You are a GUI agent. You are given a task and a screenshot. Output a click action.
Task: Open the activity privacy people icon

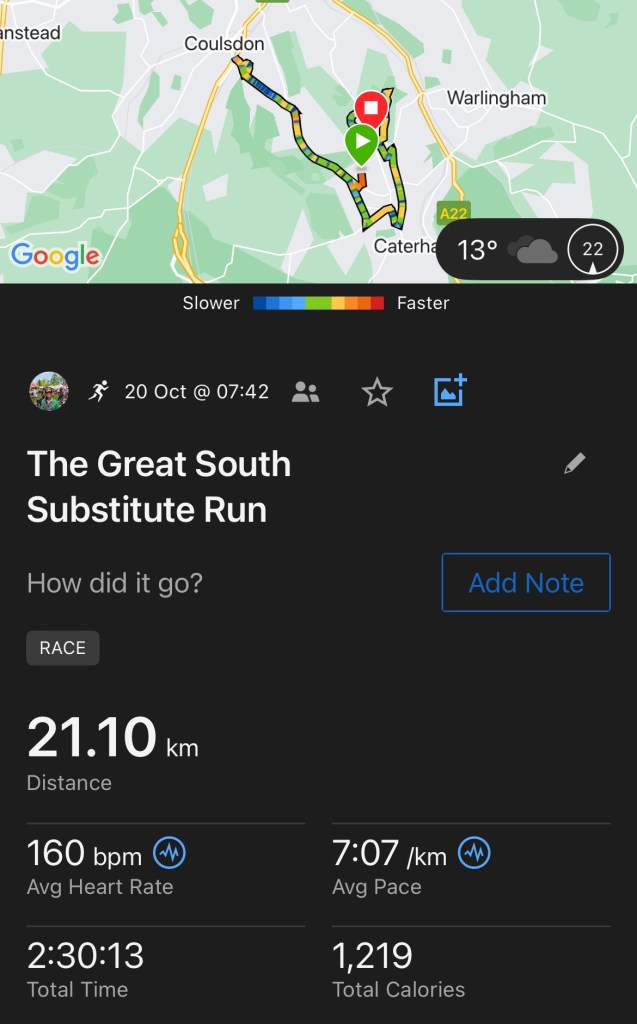tap(305, 392)
